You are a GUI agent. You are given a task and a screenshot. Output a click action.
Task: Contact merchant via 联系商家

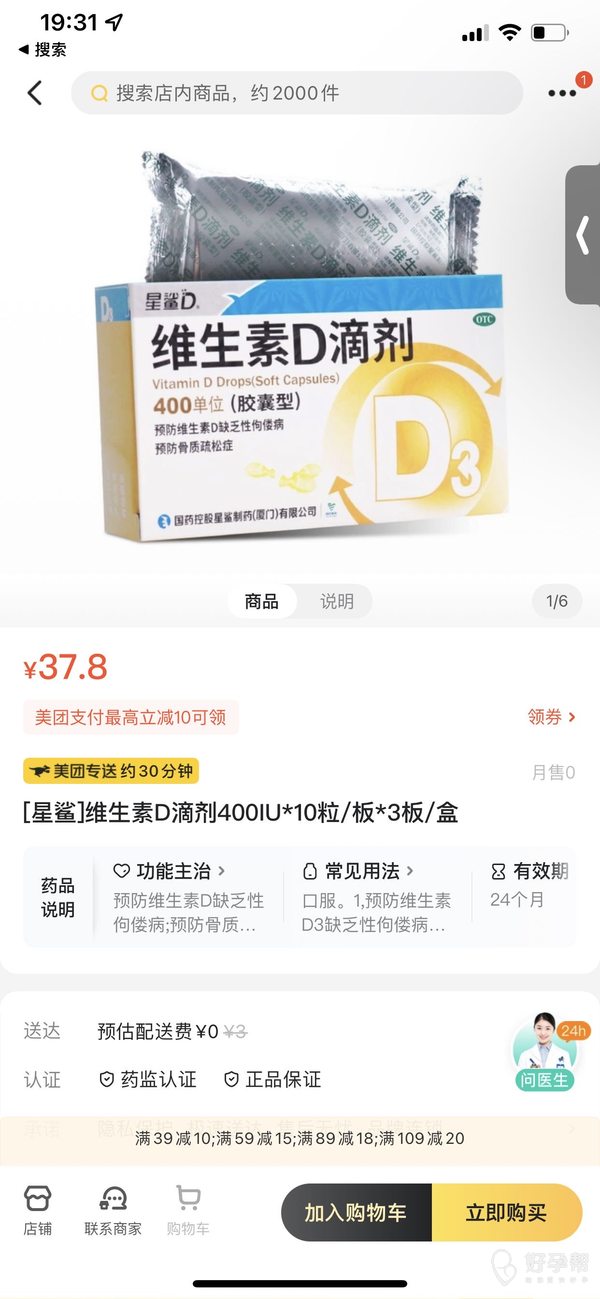pyautogui.click(x=113, y=1211)
